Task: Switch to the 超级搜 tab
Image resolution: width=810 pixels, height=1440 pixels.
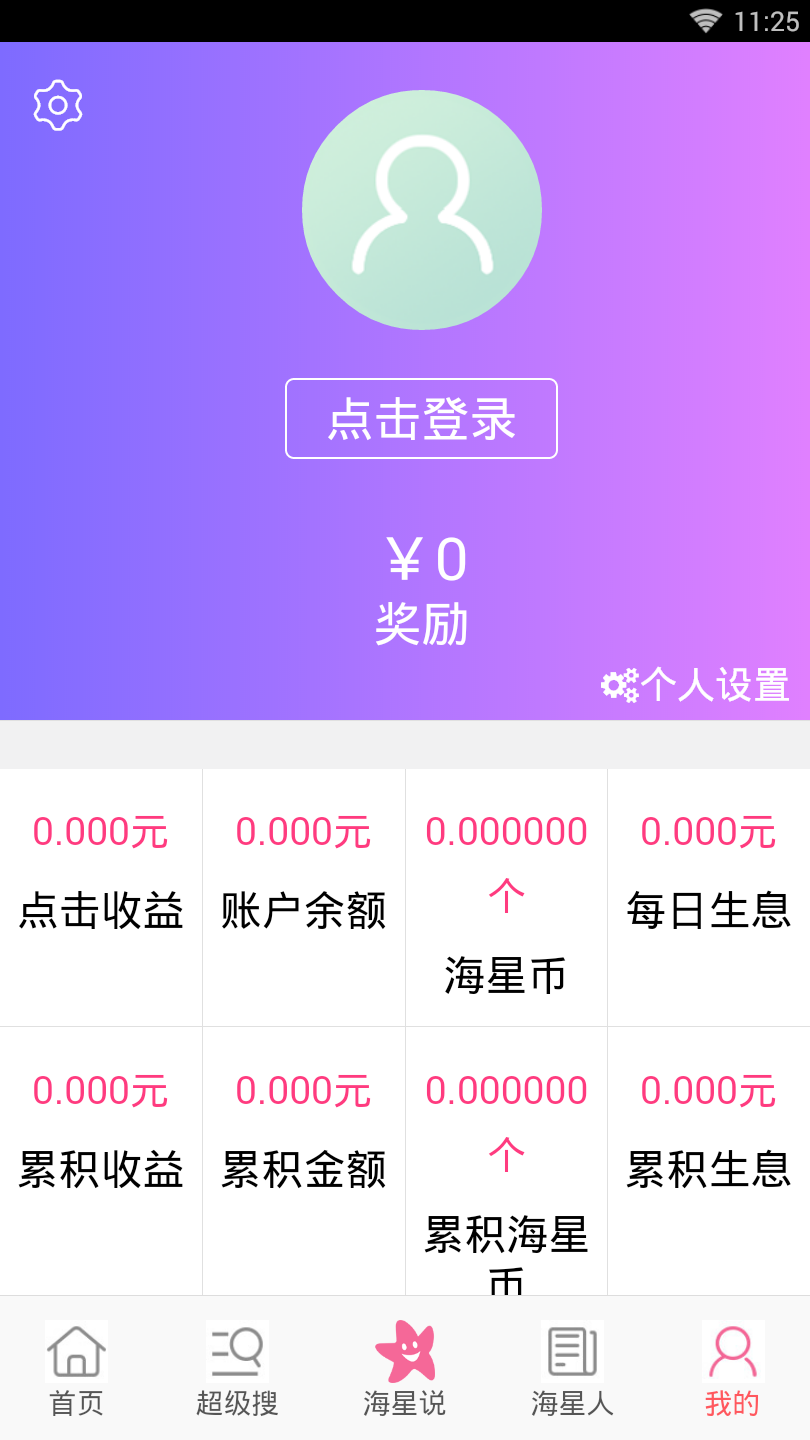Action: [x=237, y=1368]
